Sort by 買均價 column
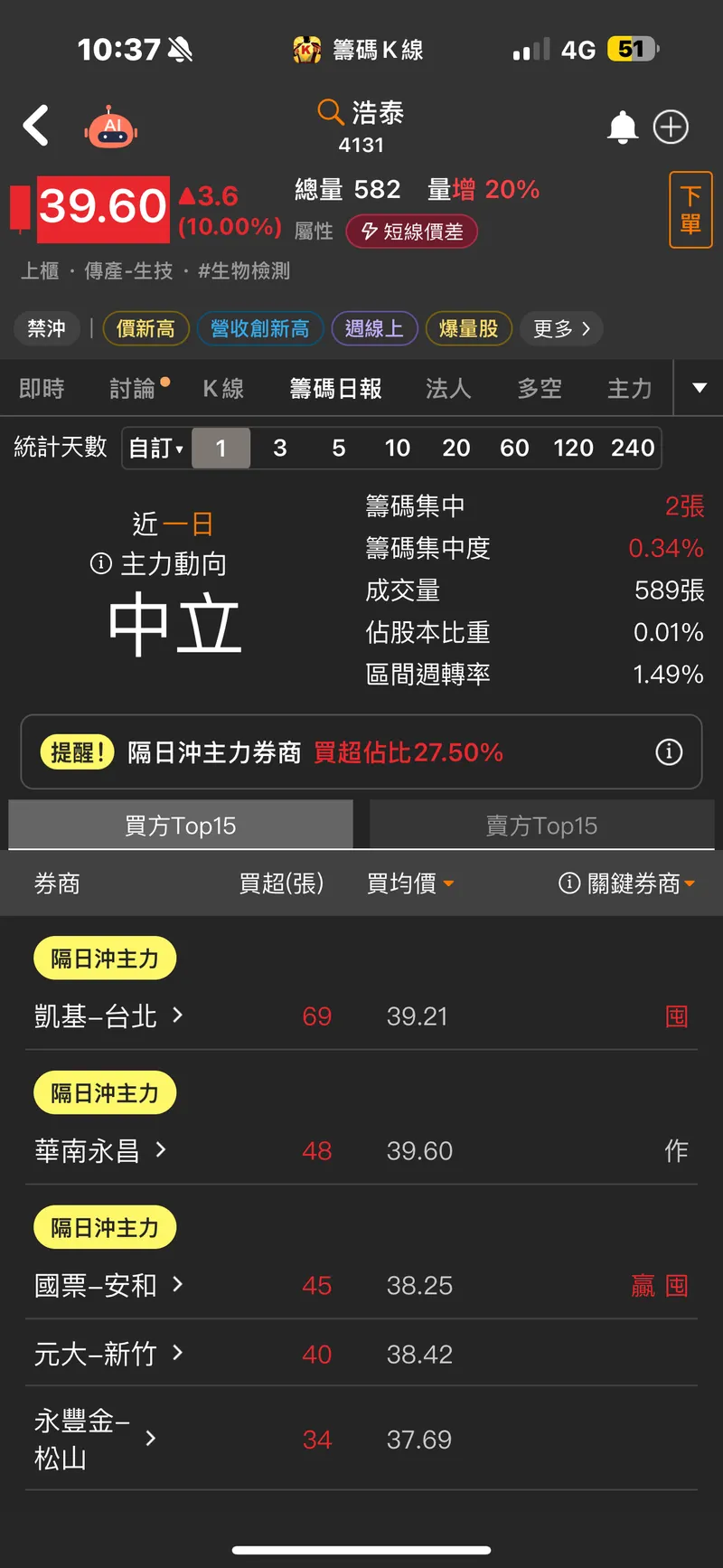 (x=410, y=883)
